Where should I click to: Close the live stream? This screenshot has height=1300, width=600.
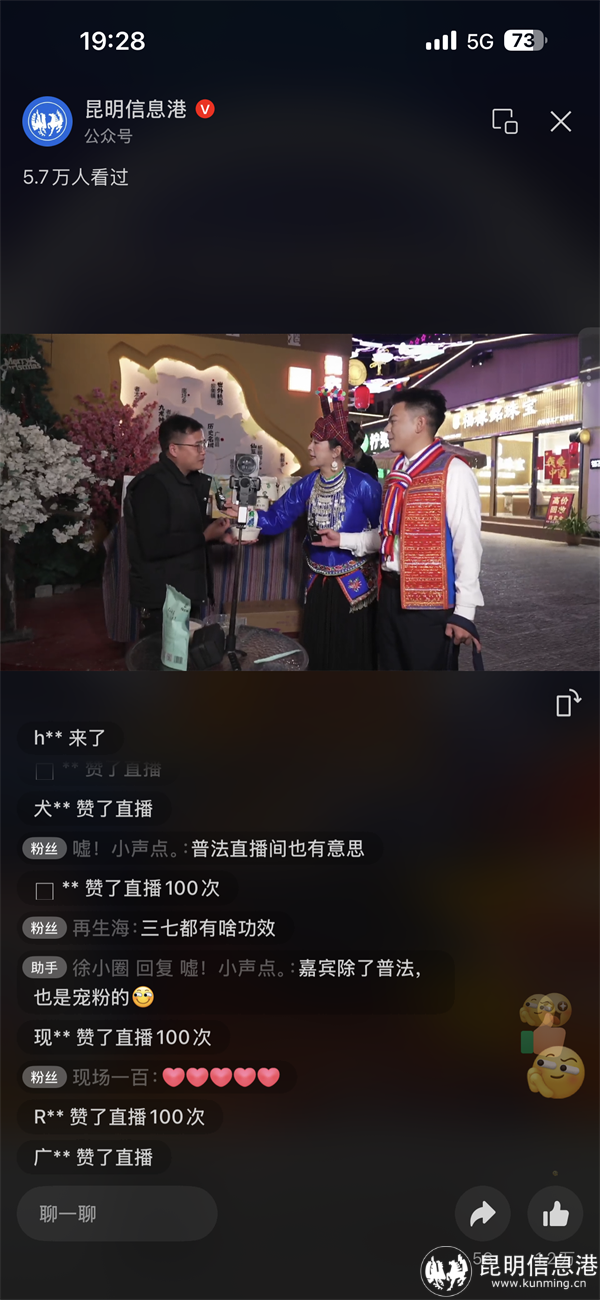[561, 122]
